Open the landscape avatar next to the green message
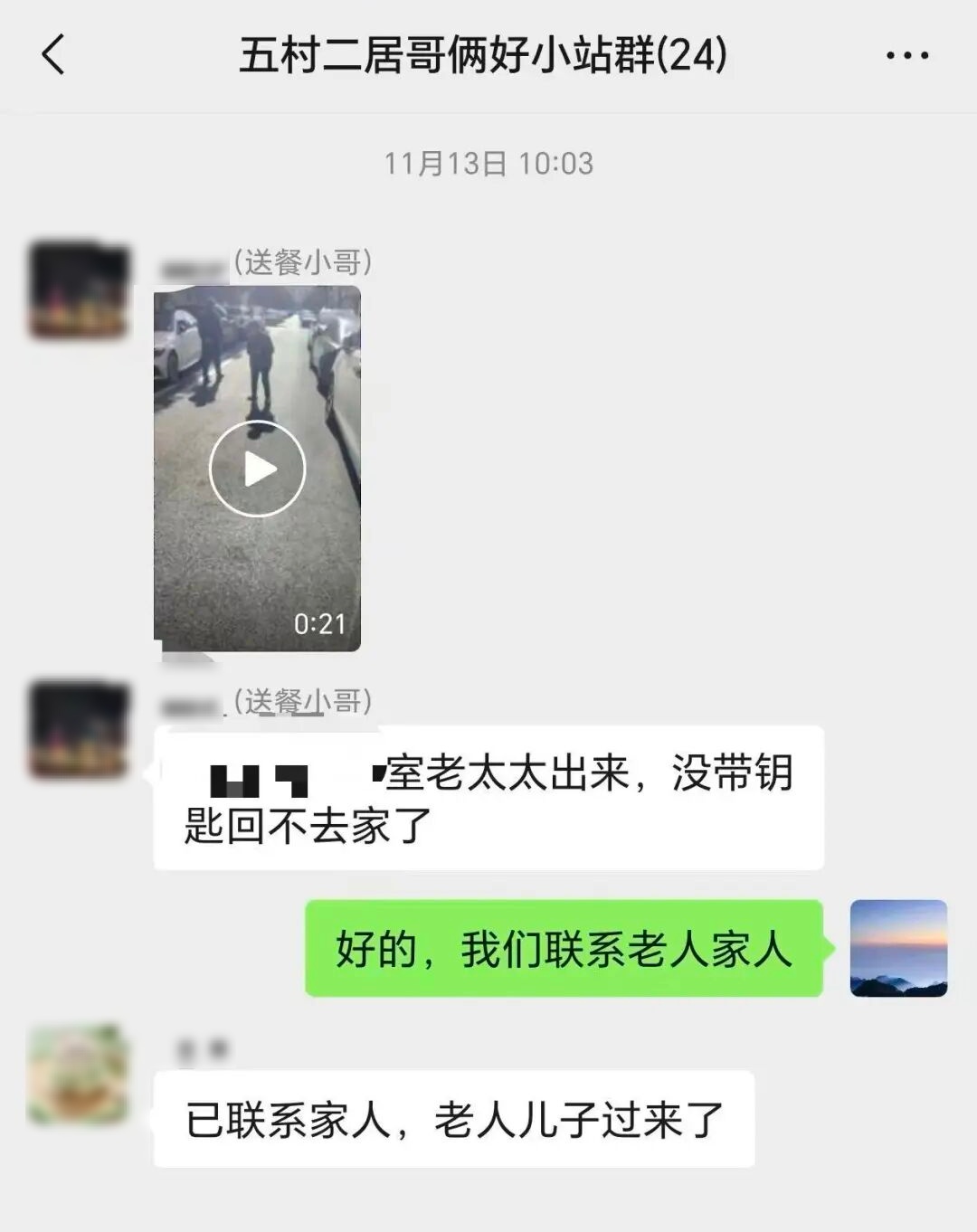The image size is (977, 1232). coord(898,949)
